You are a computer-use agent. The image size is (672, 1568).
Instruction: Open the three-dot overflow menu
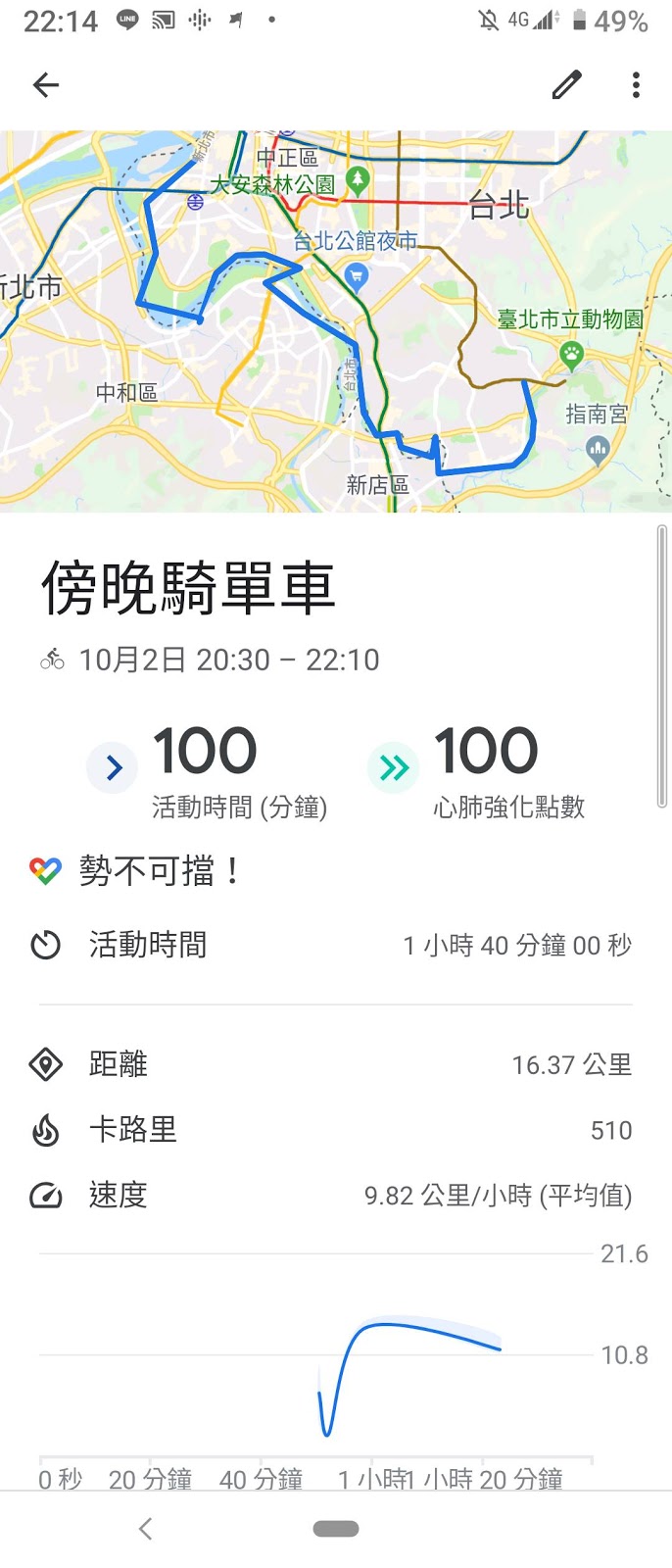(636, 85)
